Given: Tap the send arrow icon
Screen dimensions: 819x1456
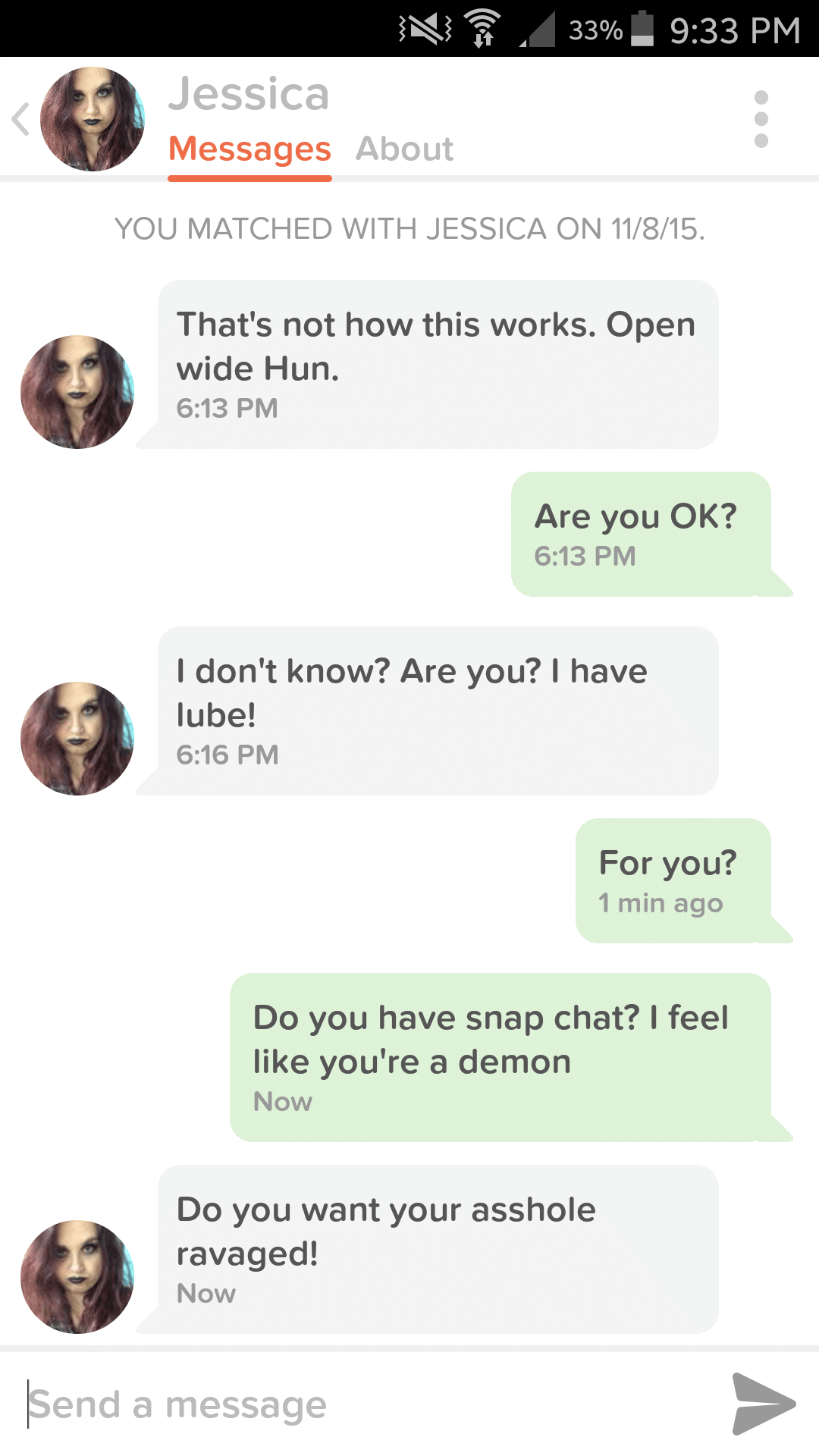Looking at the screenshot, I should [x=763, y=1403].
